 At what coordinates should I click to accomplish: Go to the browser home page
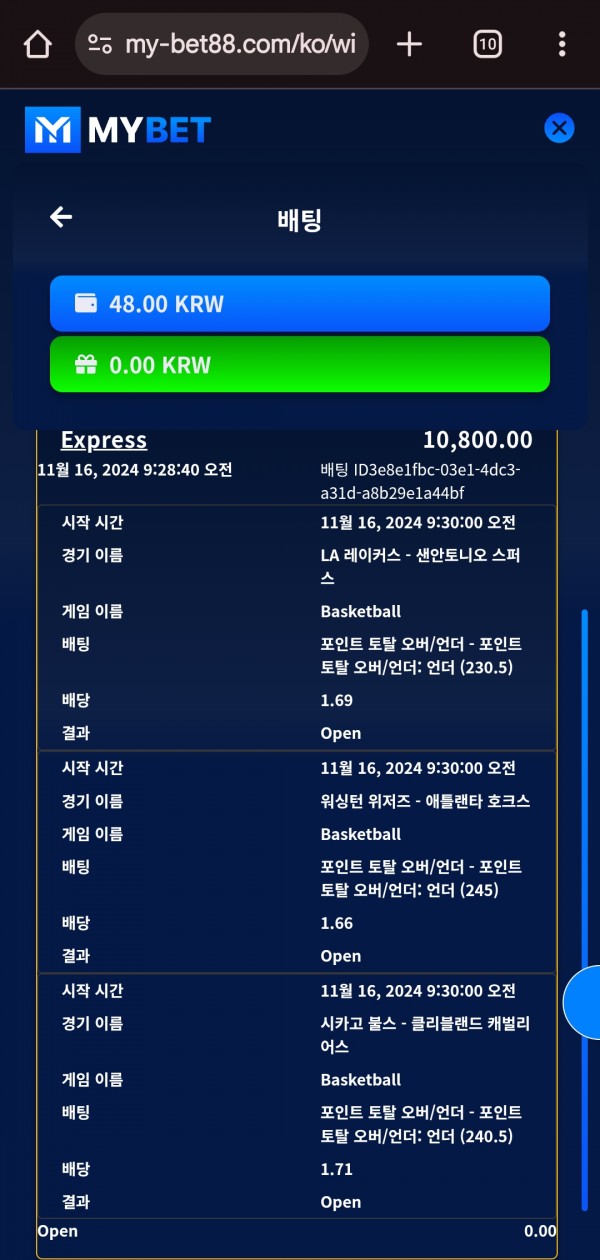coord(37,44)
